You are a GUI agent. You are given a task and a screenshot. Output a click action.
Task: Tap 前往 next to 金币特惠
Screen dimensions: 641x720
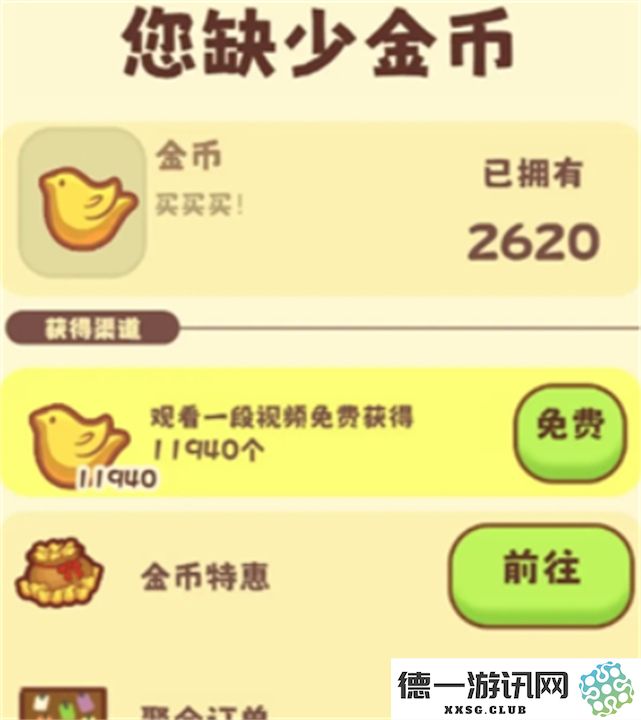tap(541, 569)
